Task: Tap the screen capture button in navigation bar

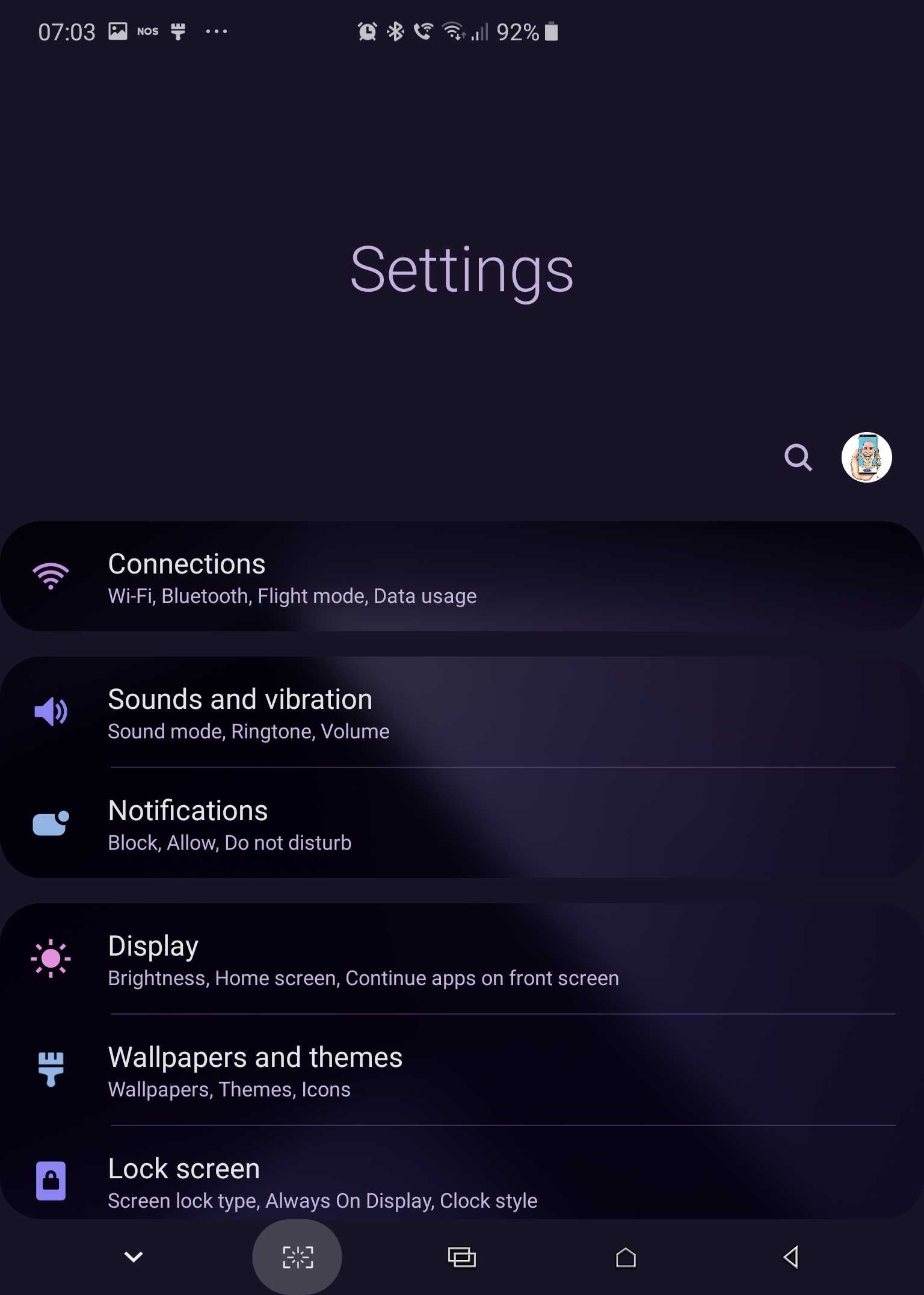Action: pyautogui.click(x=298, y=1257)
